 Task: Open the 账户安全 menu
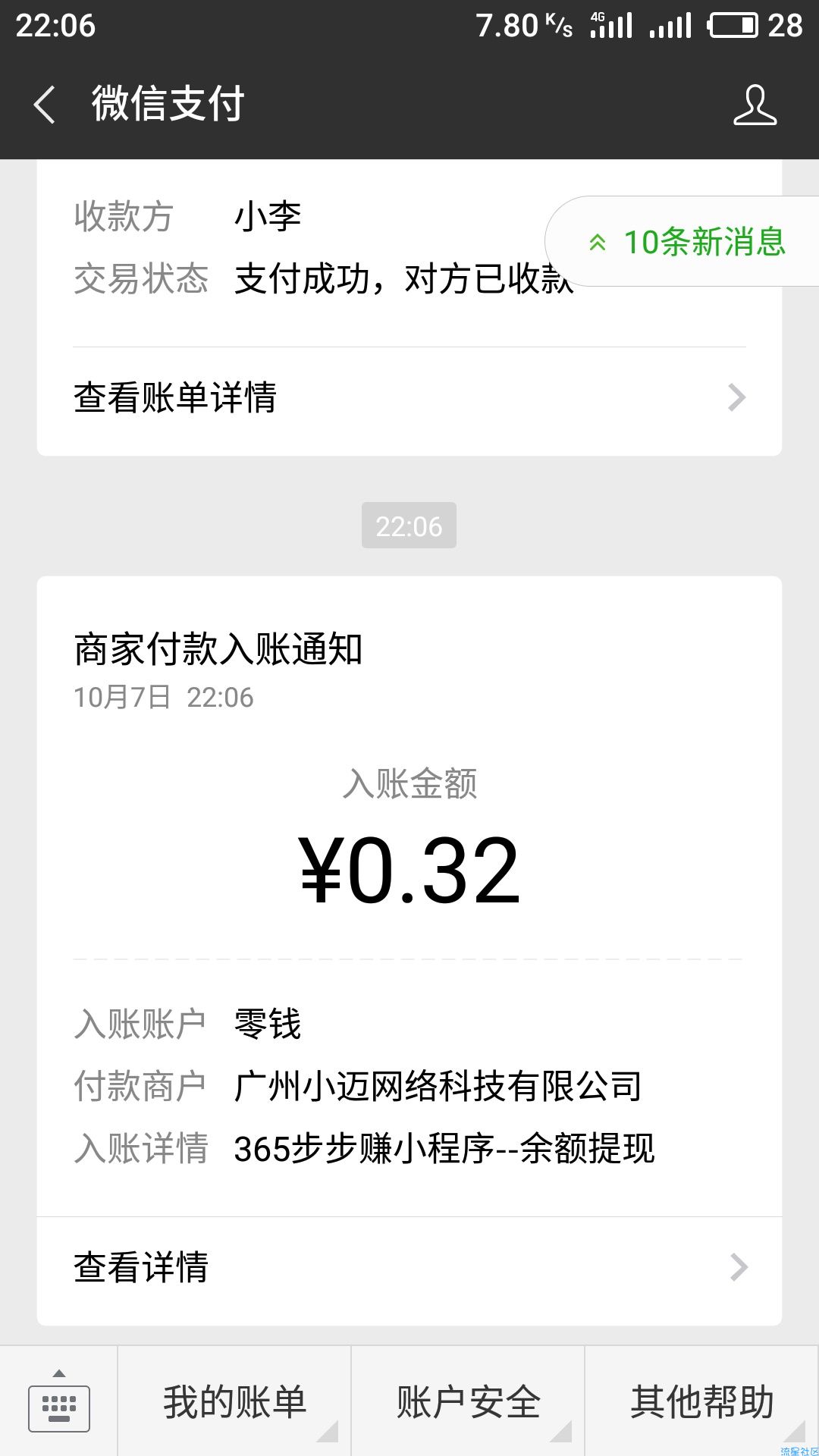coord(468,1401)
